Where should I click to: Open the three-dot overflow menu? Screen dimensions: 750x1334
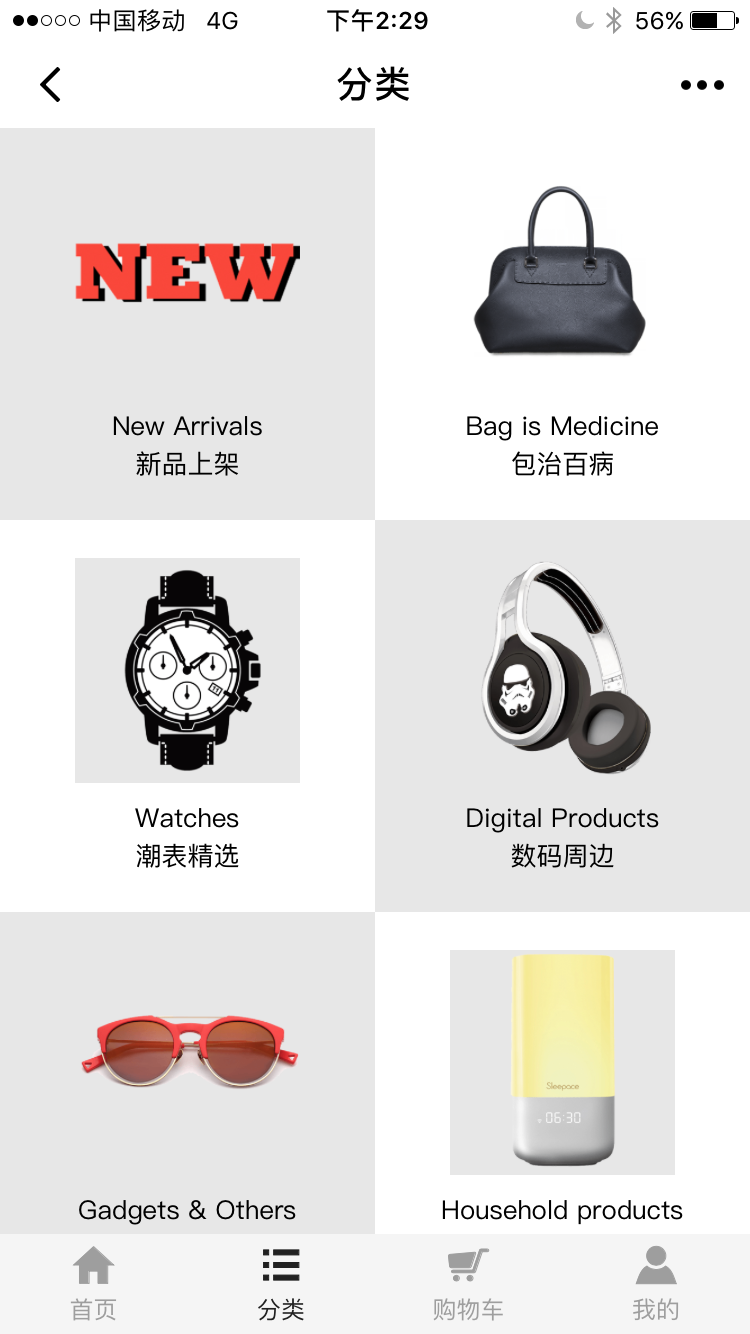[702, 85]
